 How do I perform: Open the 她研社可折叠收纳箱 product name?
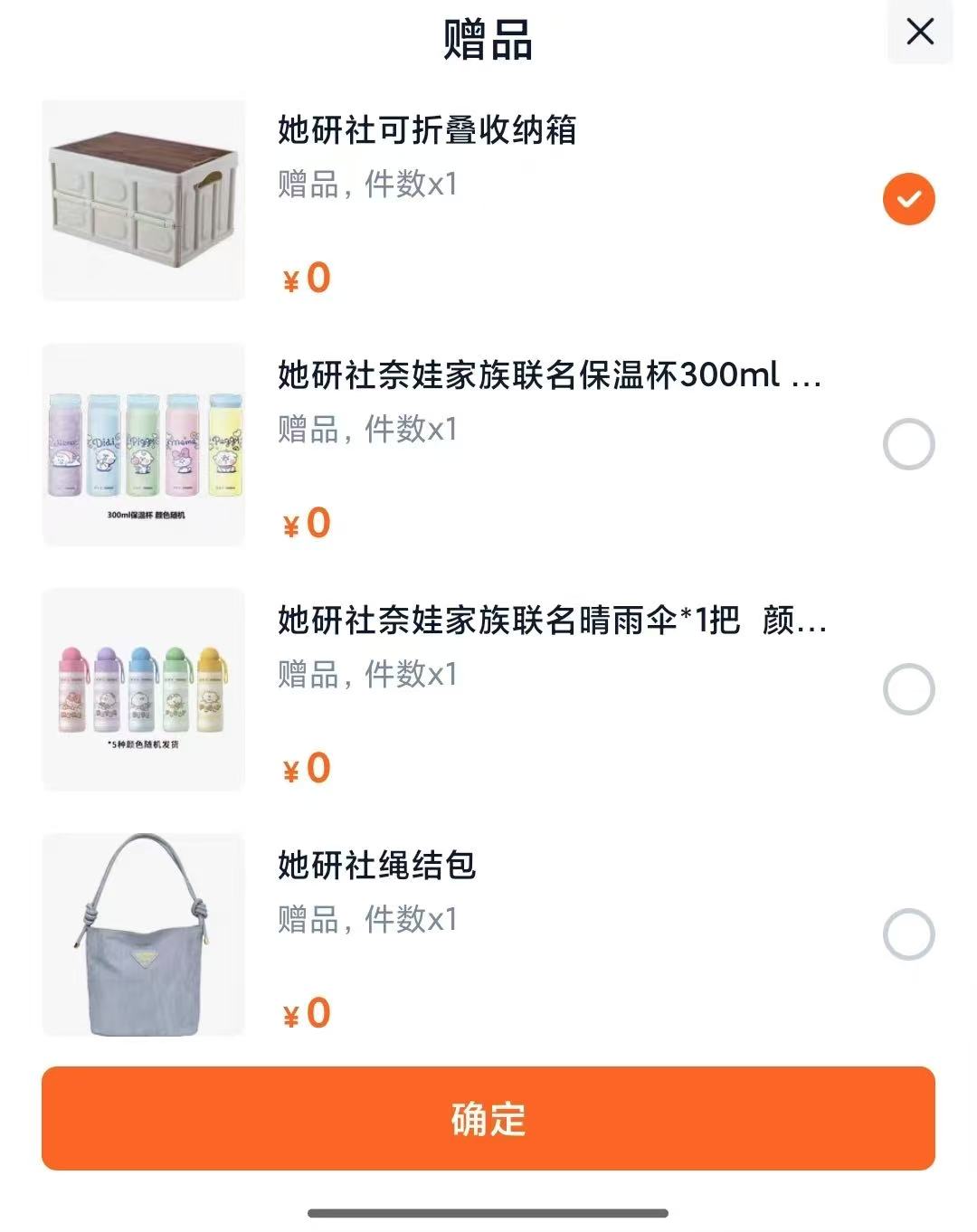pyautogui.click(x=426, y=132)
